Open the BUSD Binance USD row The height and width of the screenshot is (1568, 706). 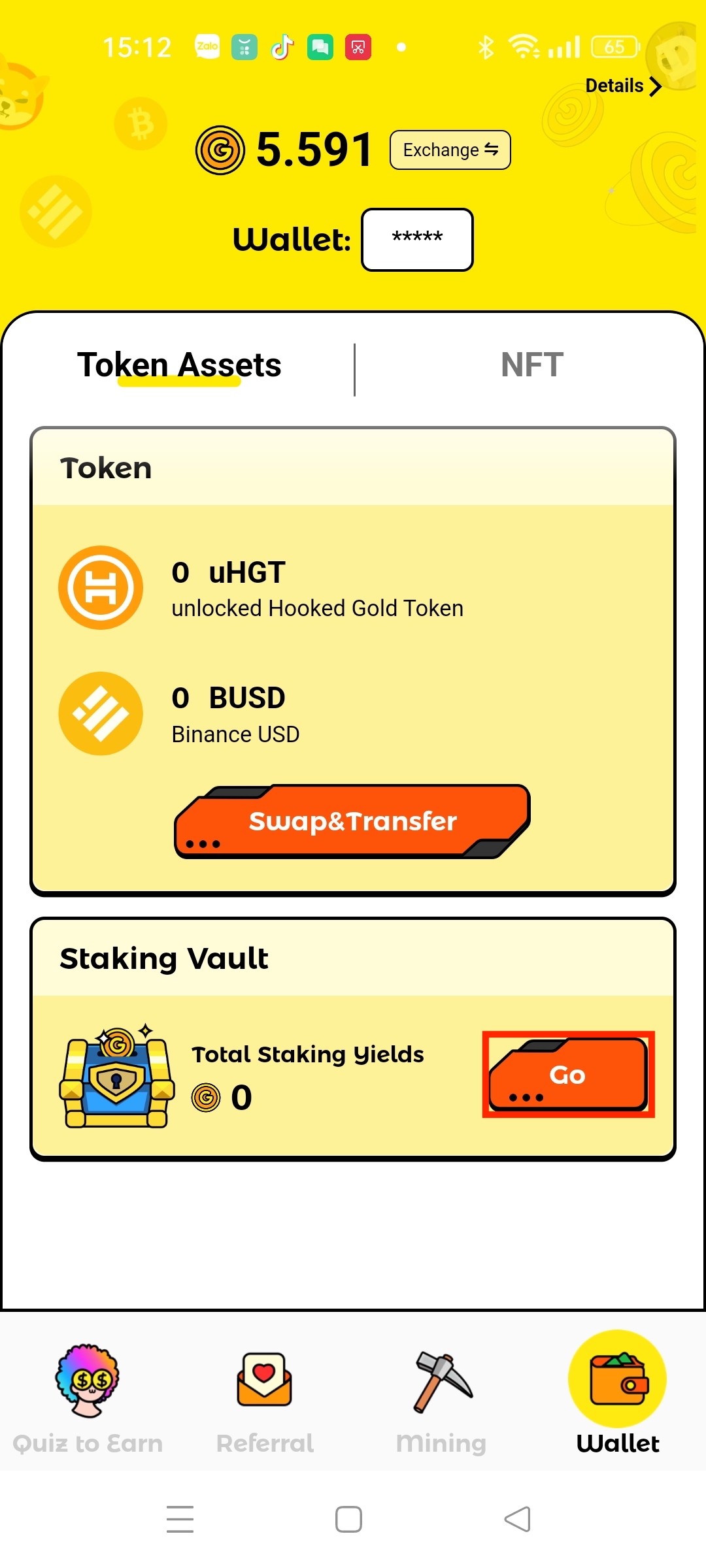[353, 713]
